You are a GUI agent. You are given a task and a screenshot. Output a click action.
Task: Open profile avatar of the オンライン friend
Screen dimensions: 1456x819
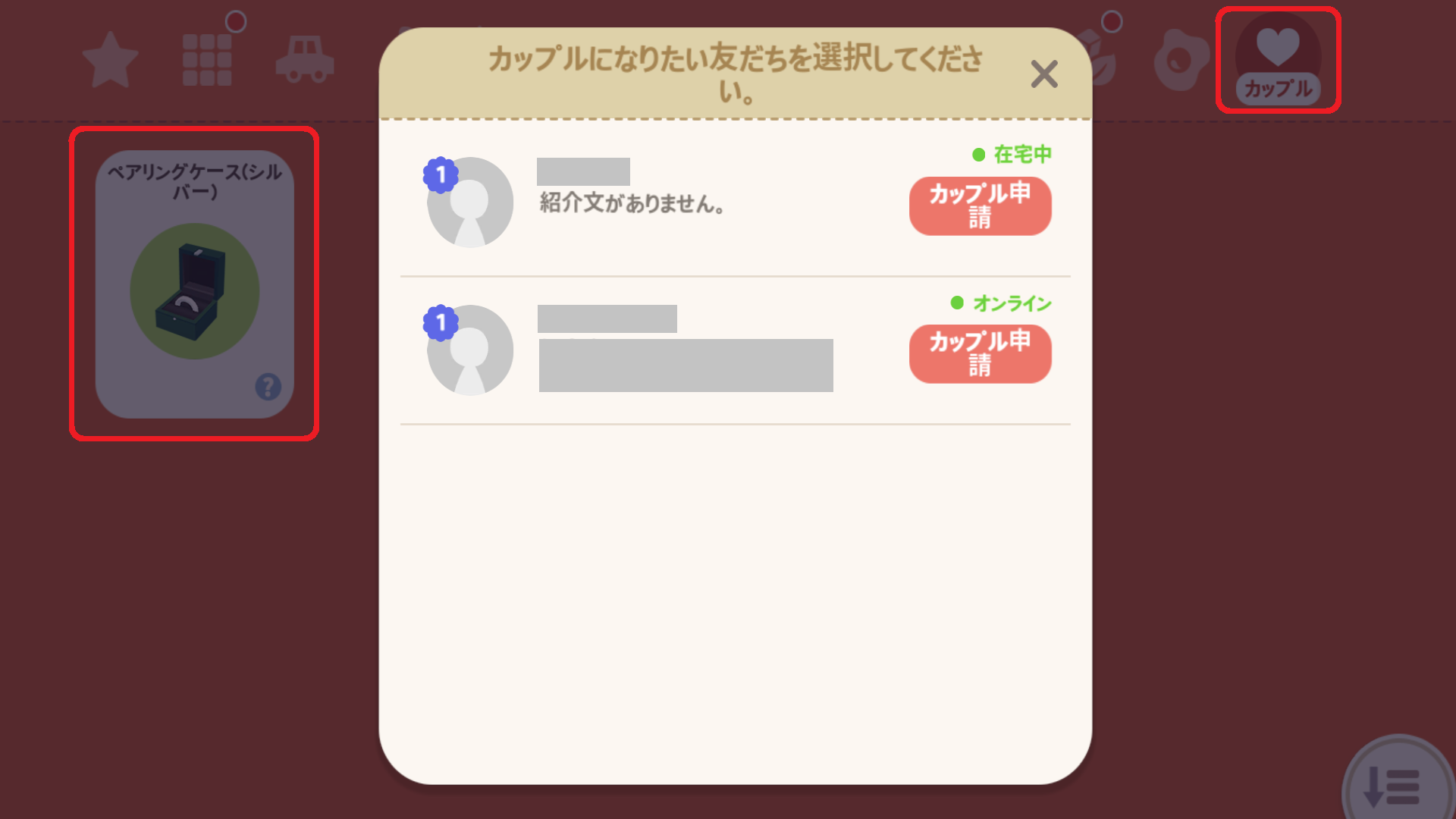click(x=469, y=350)
